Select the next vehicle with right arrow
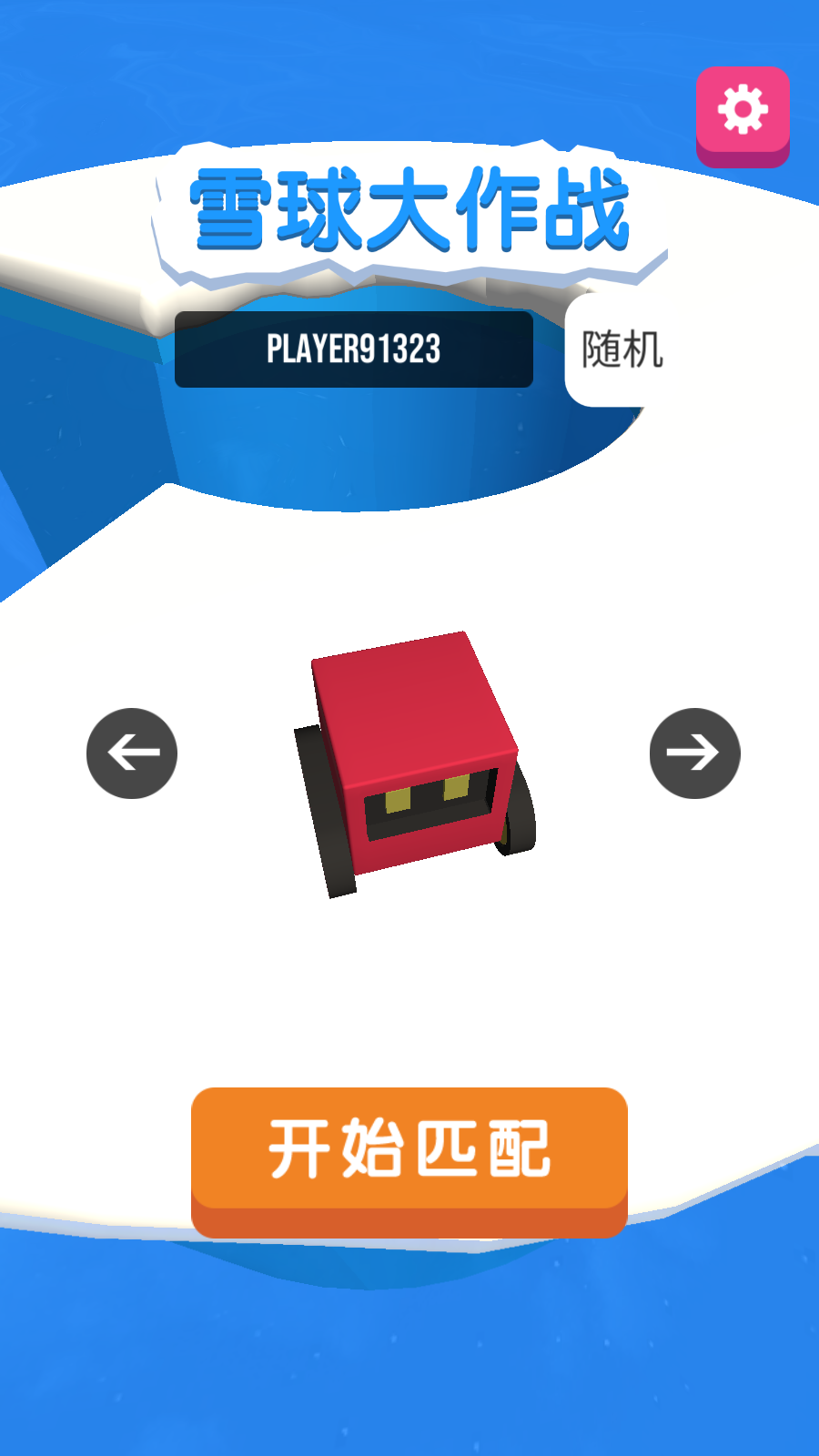 (x=694, y=753)
